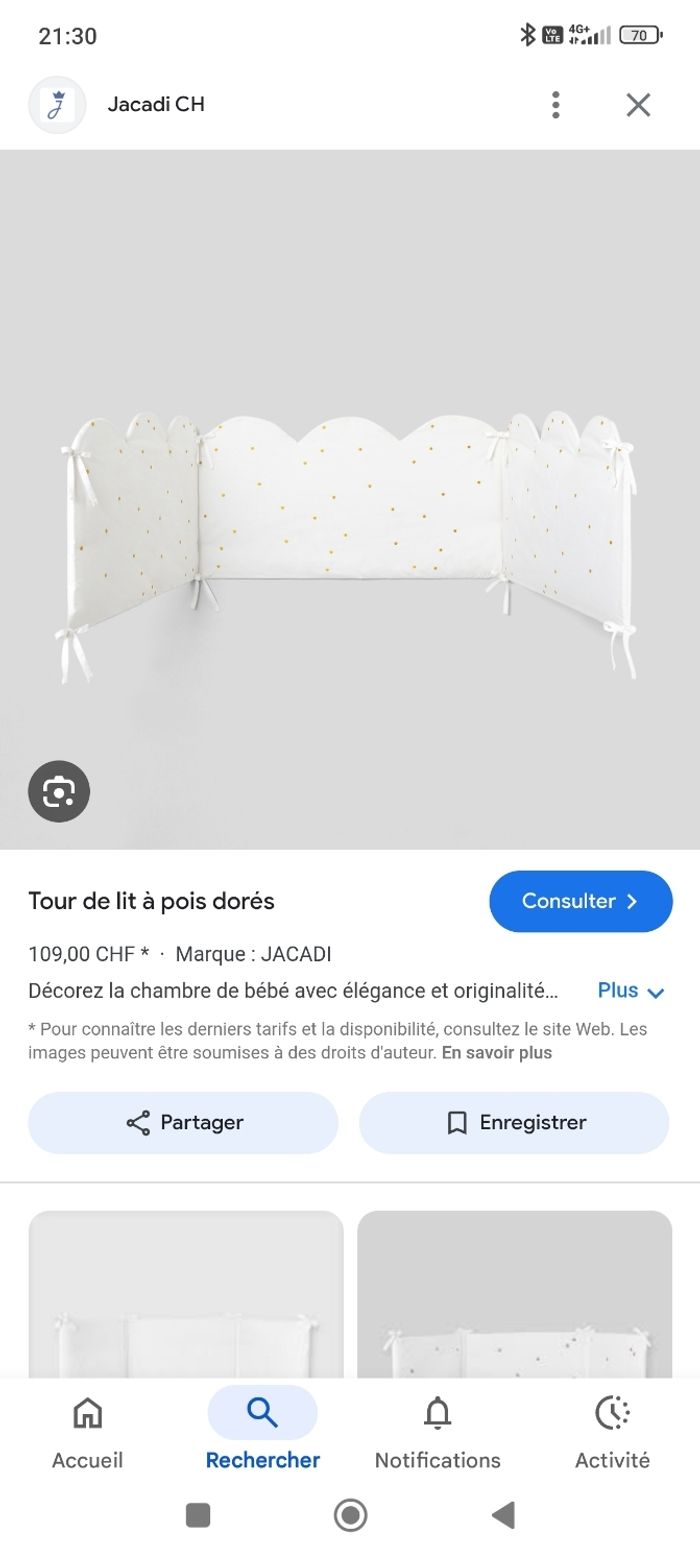Screen dimensions: 700x1555
Task: Tap the Consulter button
Action: click(x=580, y=901)
